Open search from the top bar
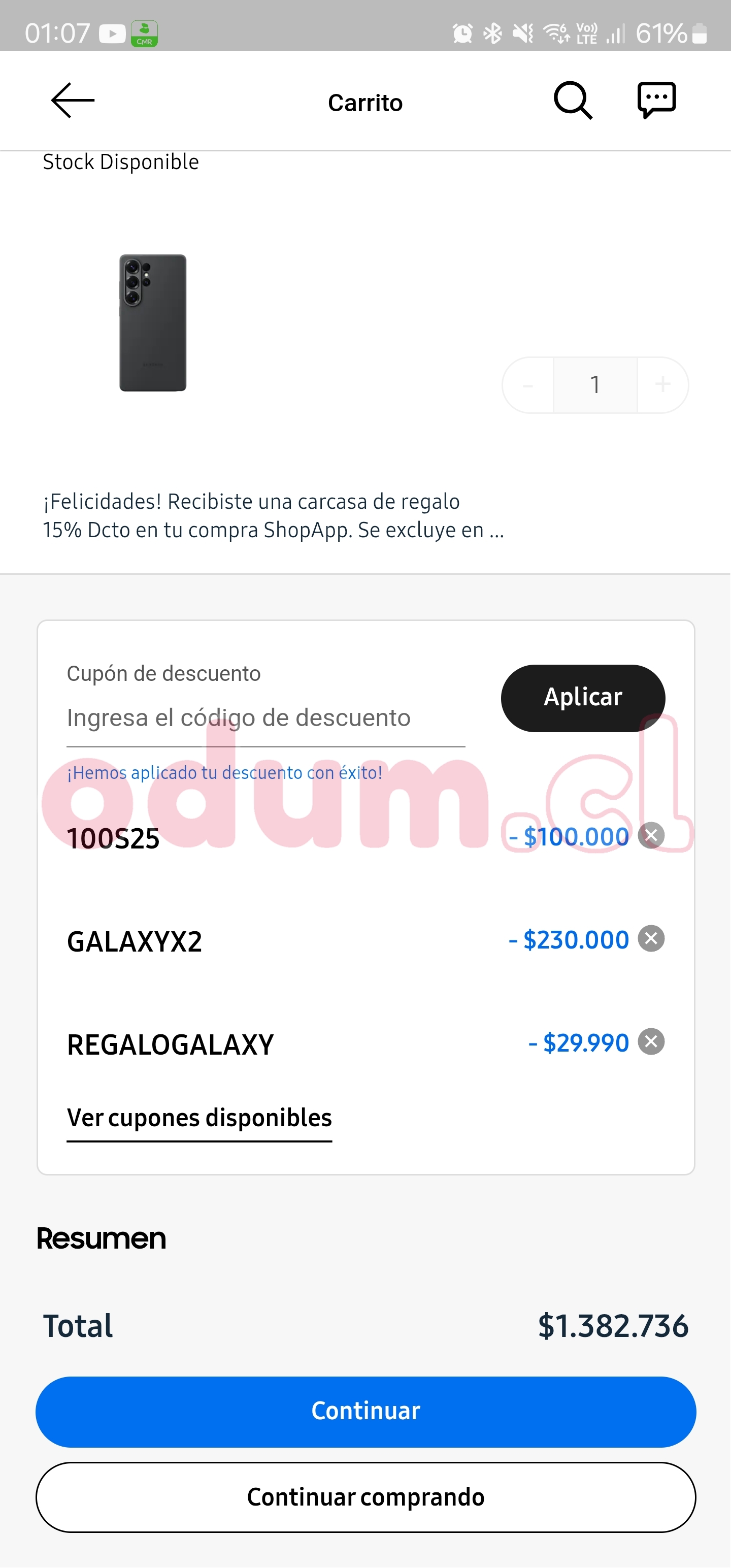The height and width of the screenshot is (1568, 731). point(572,101)
